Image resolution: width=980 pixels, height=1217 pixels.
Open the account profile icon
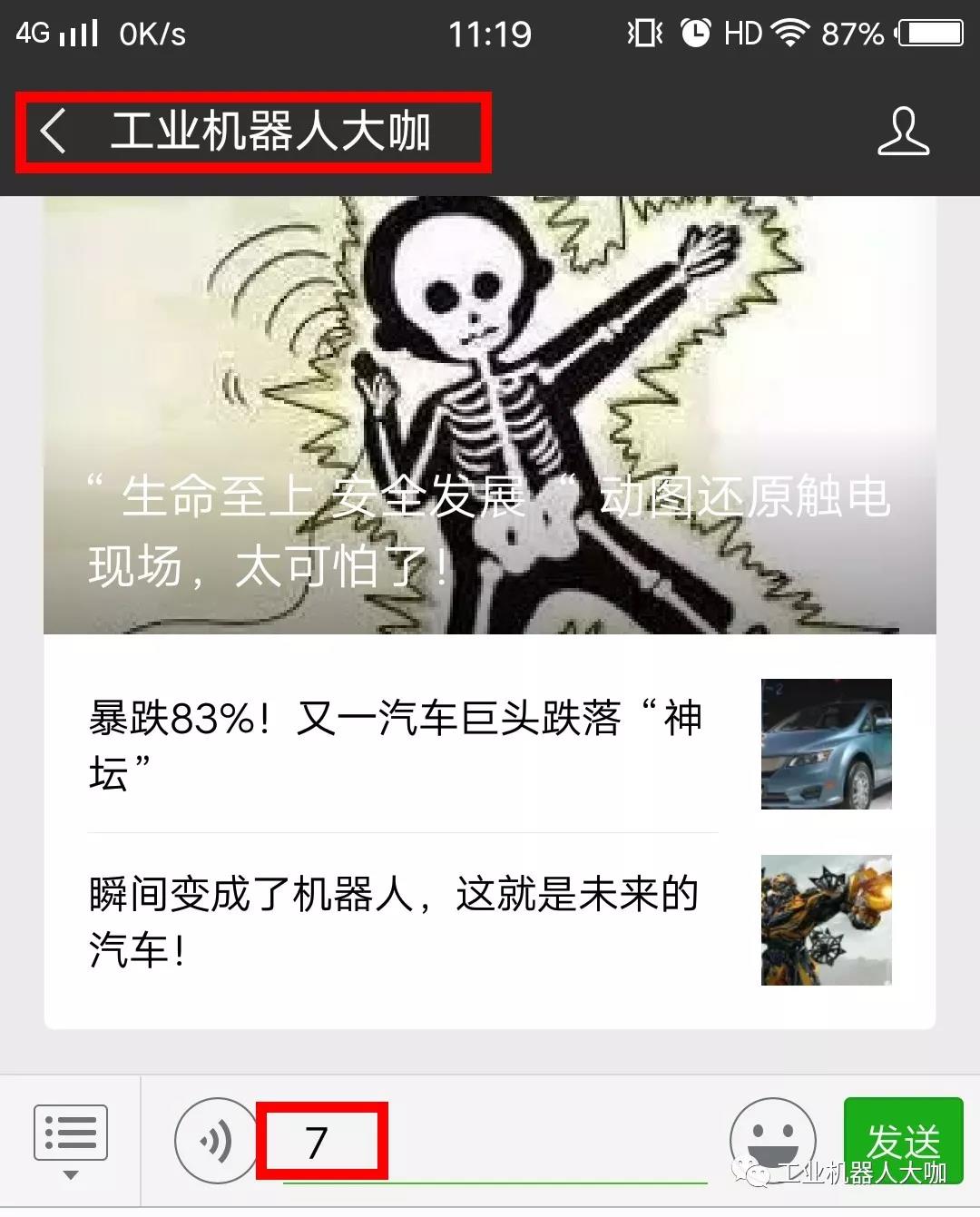pos(903,132)
